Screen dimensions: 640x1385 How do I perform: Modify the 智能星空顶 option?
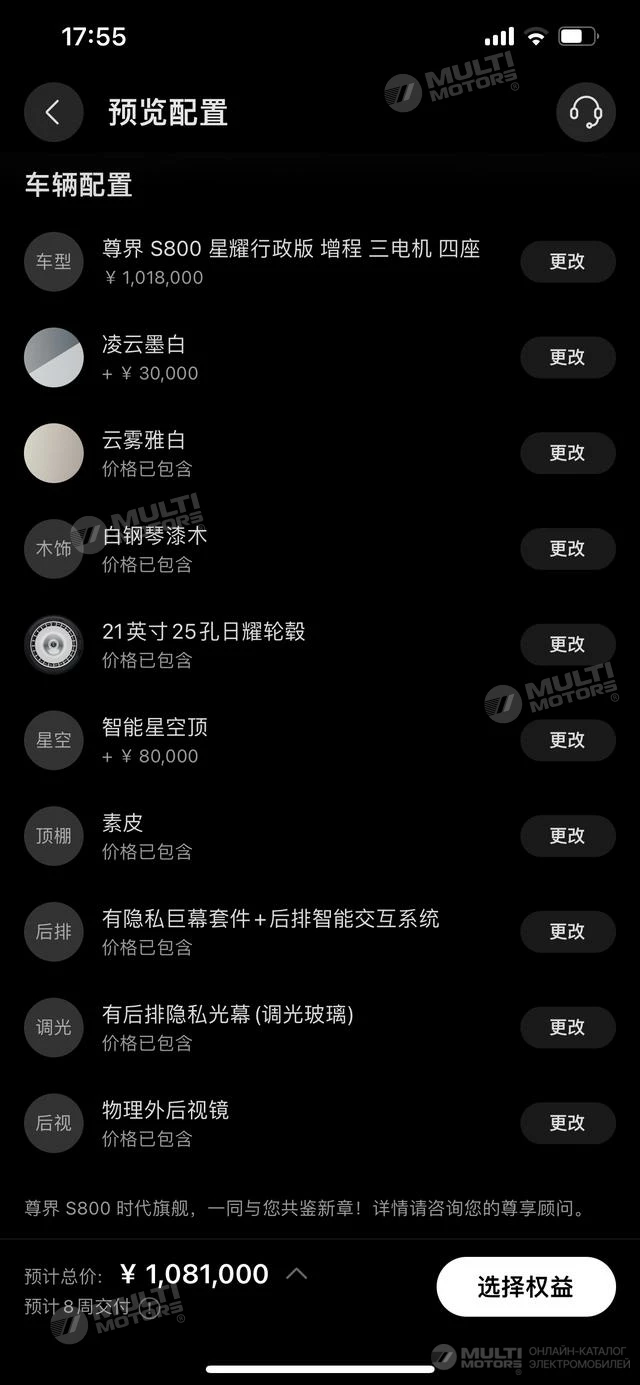pyautogui.click(x=567, y=740)
